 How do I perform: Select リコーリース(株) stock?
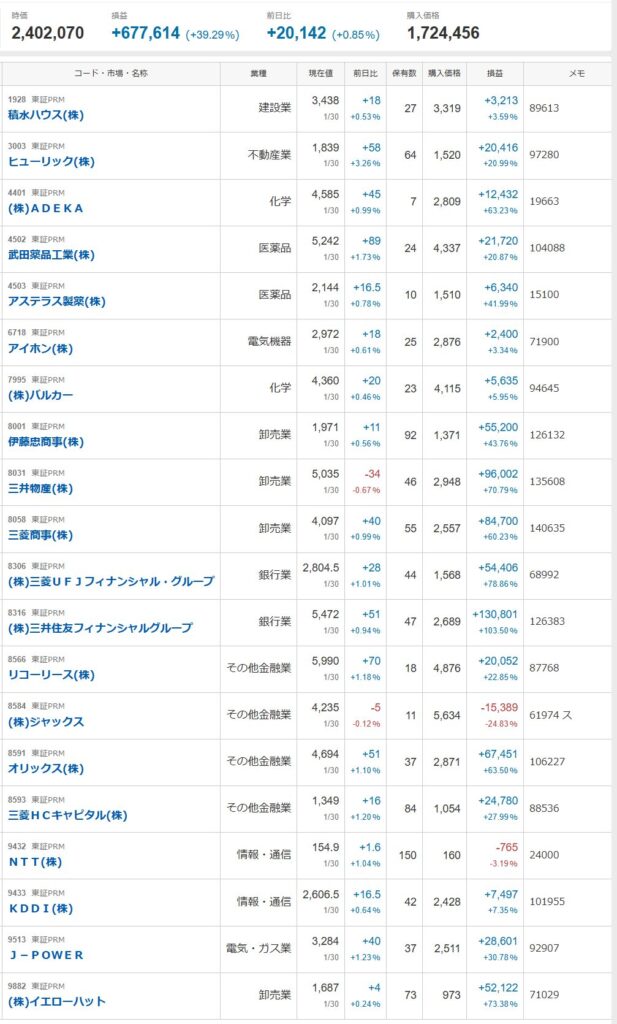pos(51,675)
